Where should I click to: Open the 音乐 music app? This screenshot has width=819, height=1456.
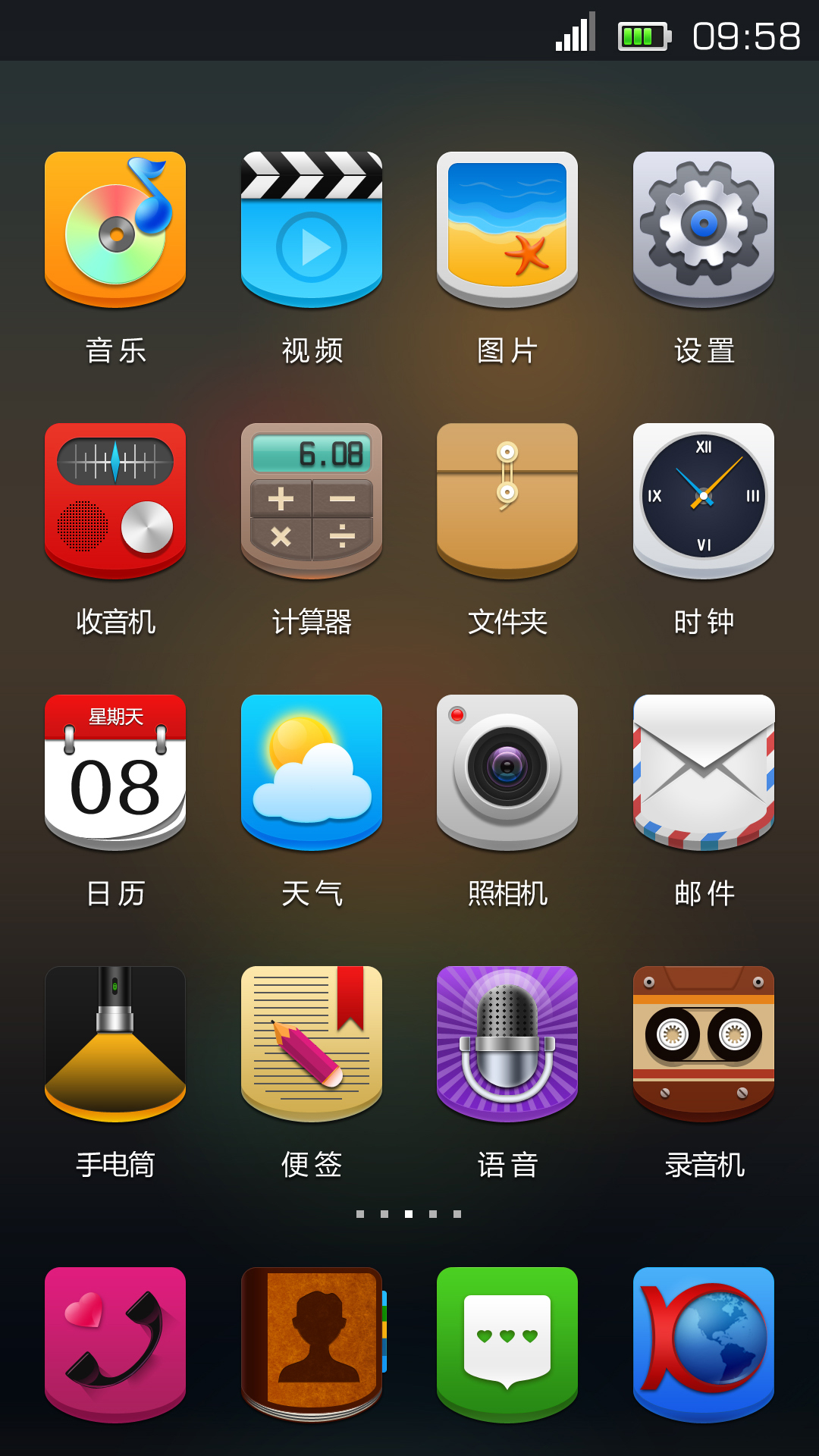(115, 229)
